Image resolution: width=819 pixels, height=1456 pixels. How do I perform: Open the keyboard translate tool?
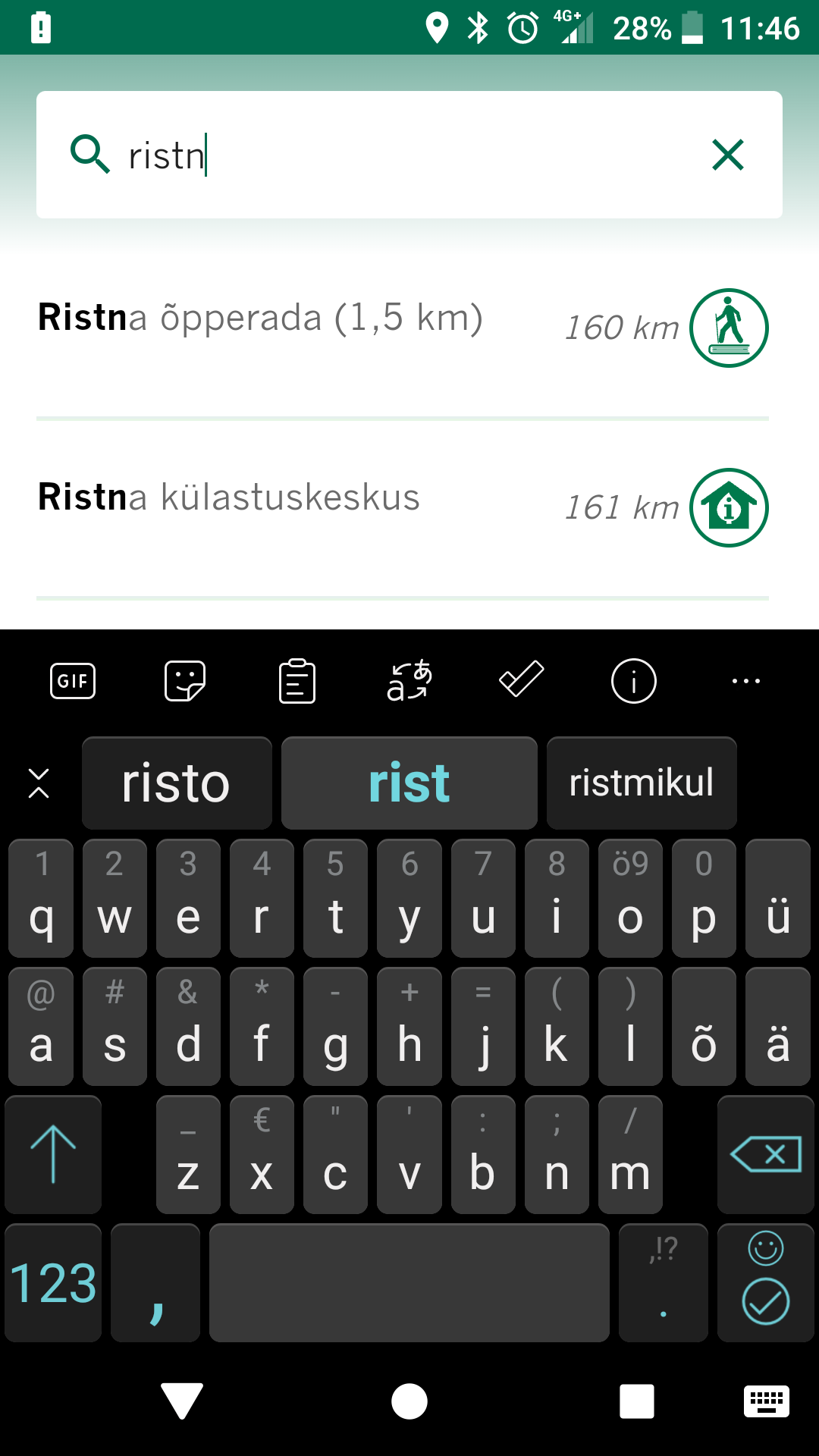point(409,681)
